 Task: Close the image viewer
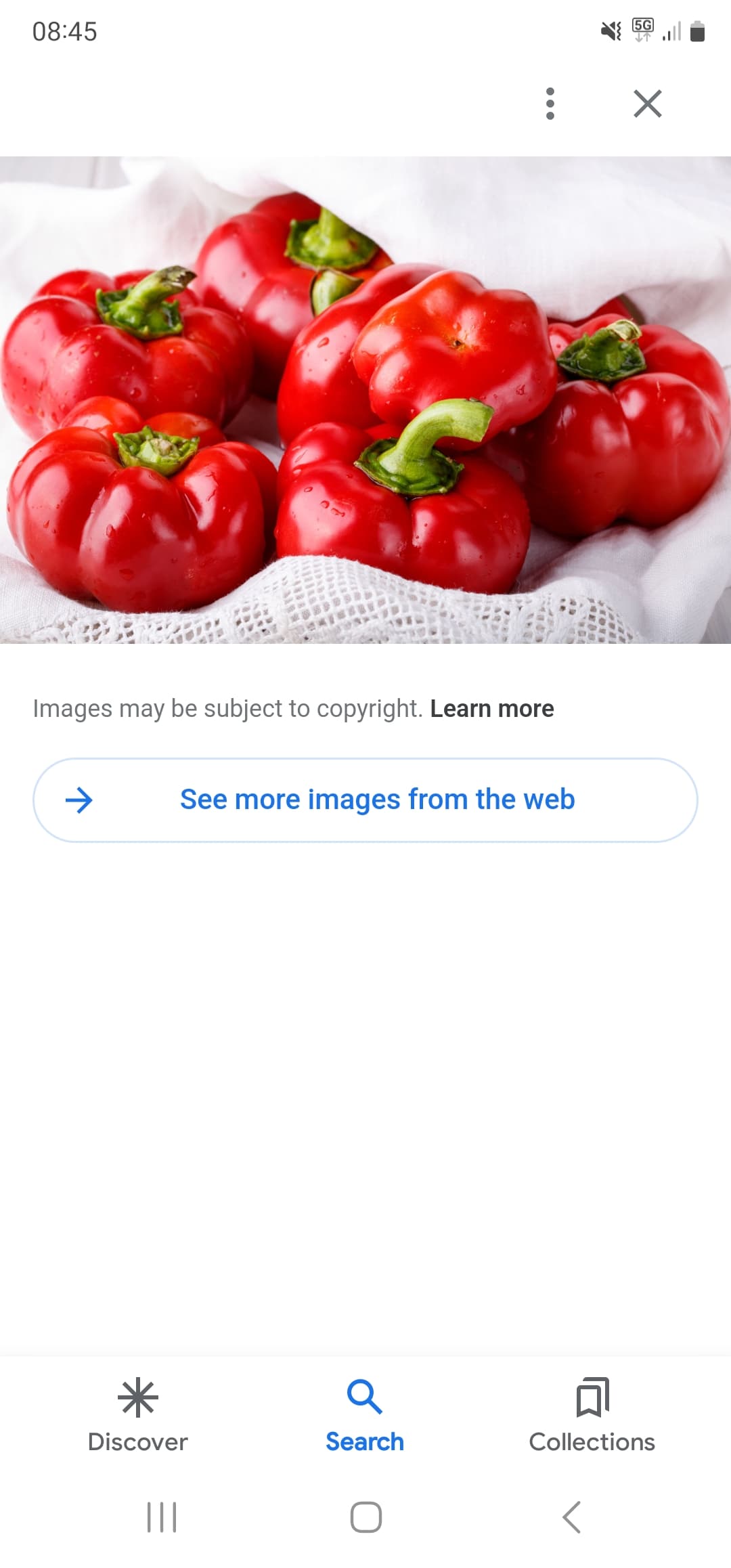tap(648, 104)
